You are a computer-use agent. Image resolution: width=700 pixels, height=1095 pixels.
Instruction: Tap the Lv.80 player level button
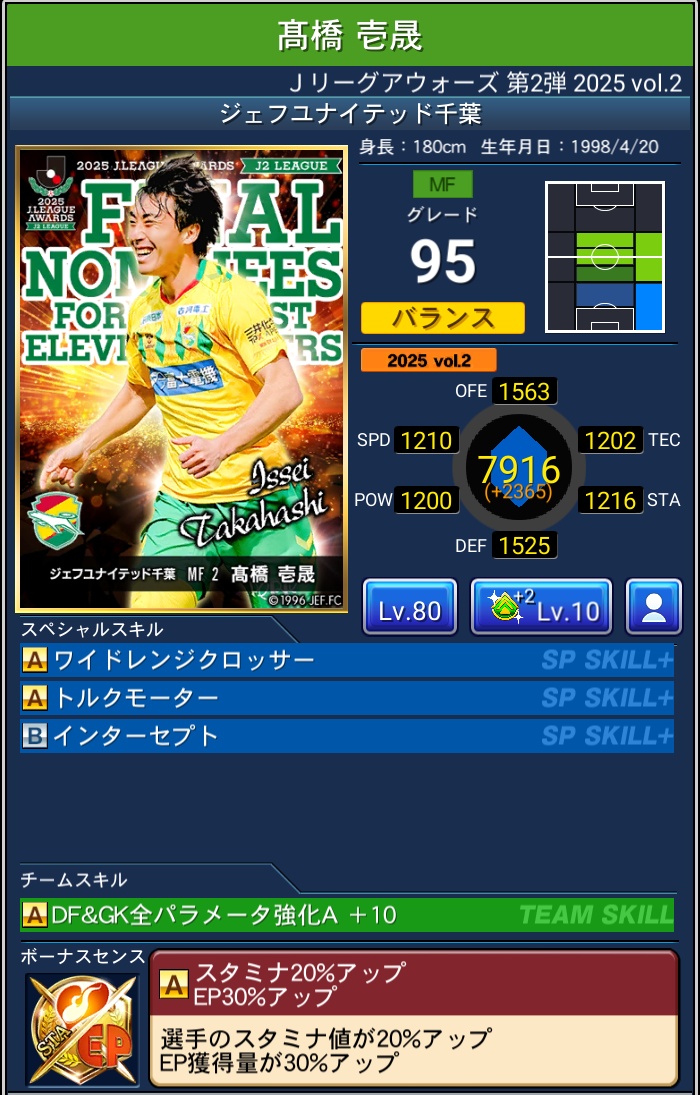click(409, 607)
